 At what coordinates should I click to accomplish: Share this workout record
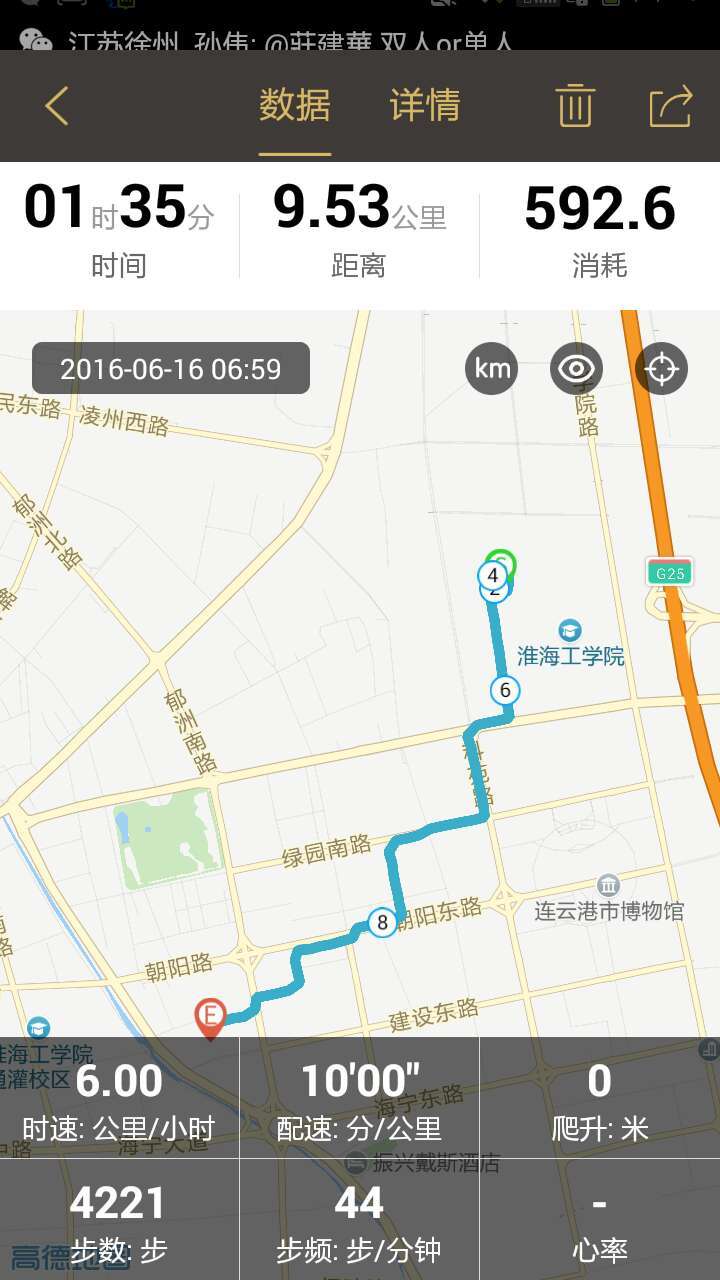point(671,106)
